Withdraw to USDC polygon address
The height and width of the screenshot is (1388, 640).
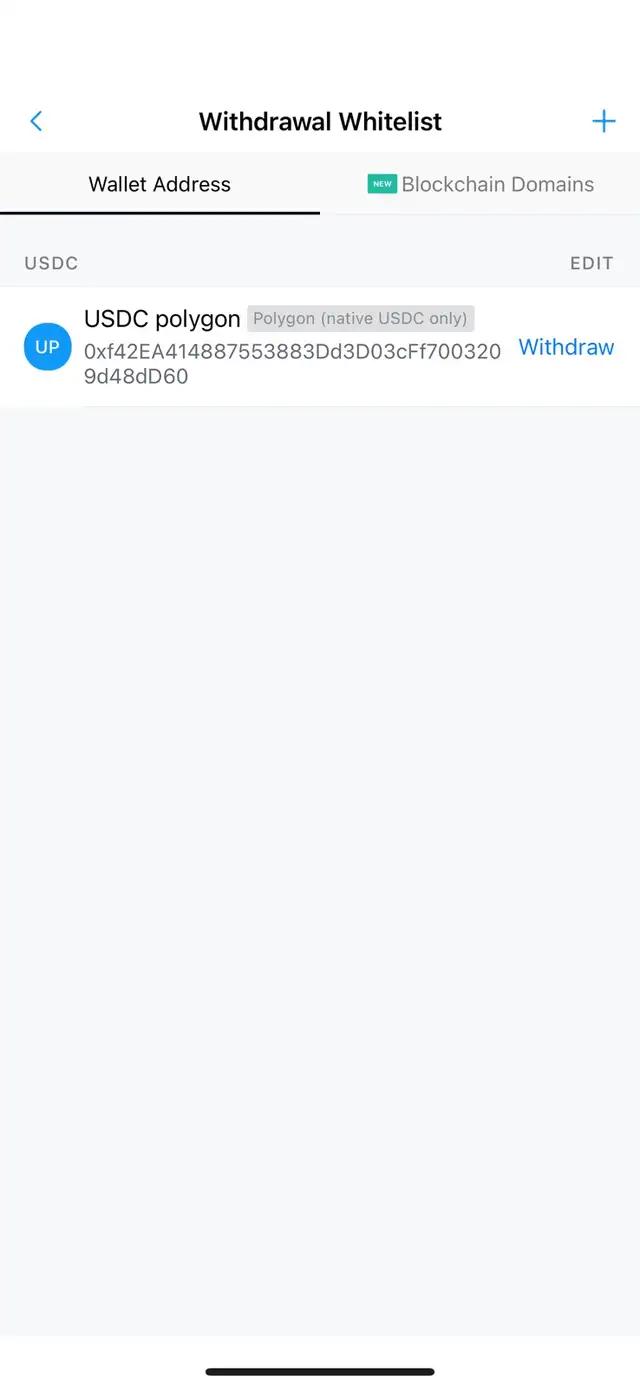click(566, 347)
